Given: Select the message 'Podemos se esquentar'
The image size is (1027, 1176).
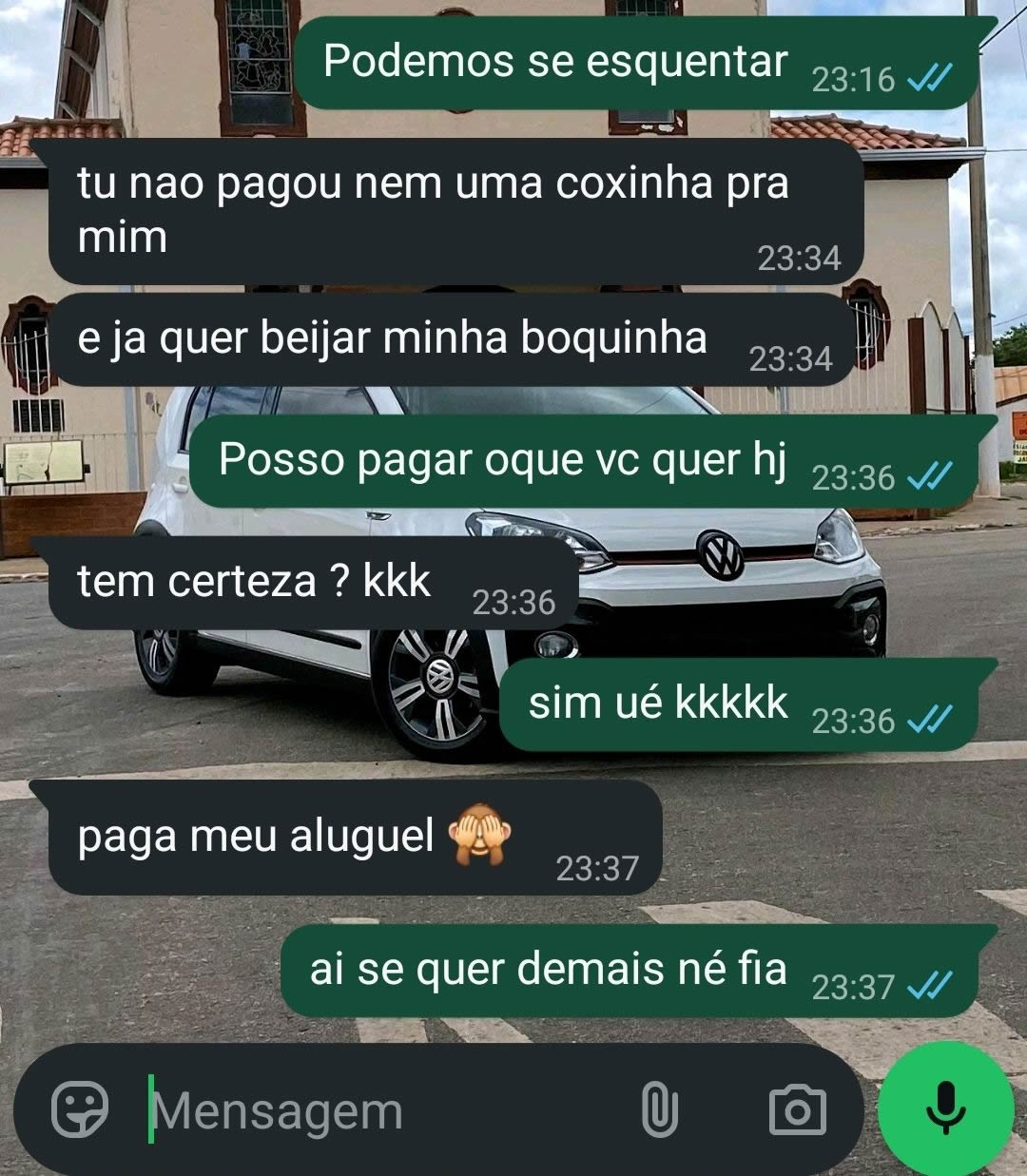Looking at the screenshot, I should click(x=554, y=62).
